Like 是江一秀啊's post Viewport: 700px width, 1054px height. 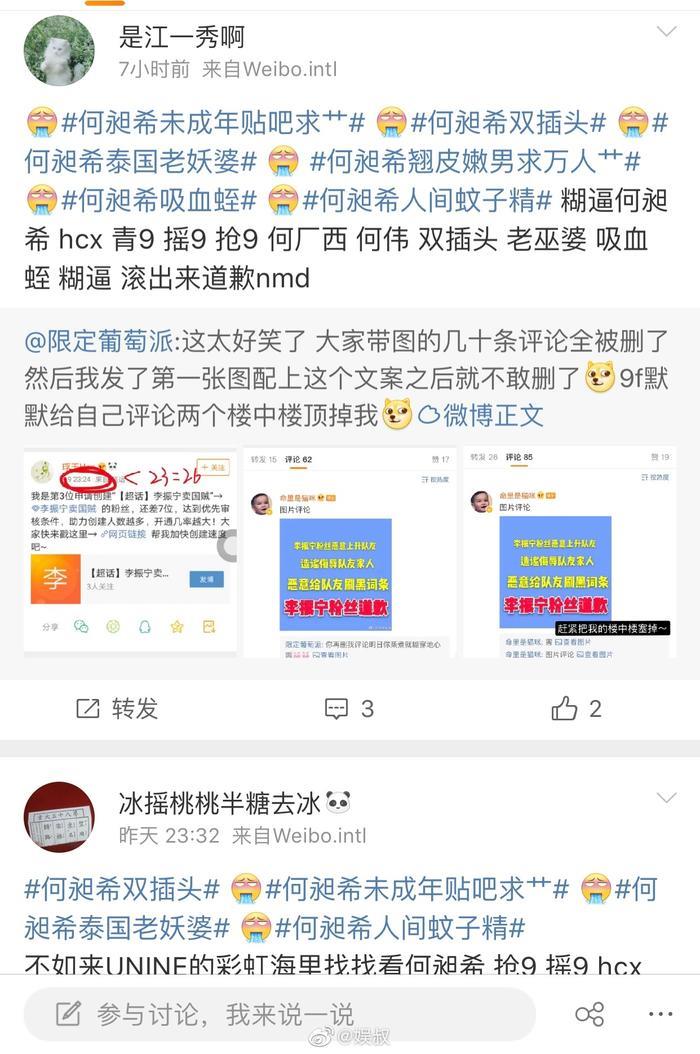pyautogui.click(x=577, y=709)
